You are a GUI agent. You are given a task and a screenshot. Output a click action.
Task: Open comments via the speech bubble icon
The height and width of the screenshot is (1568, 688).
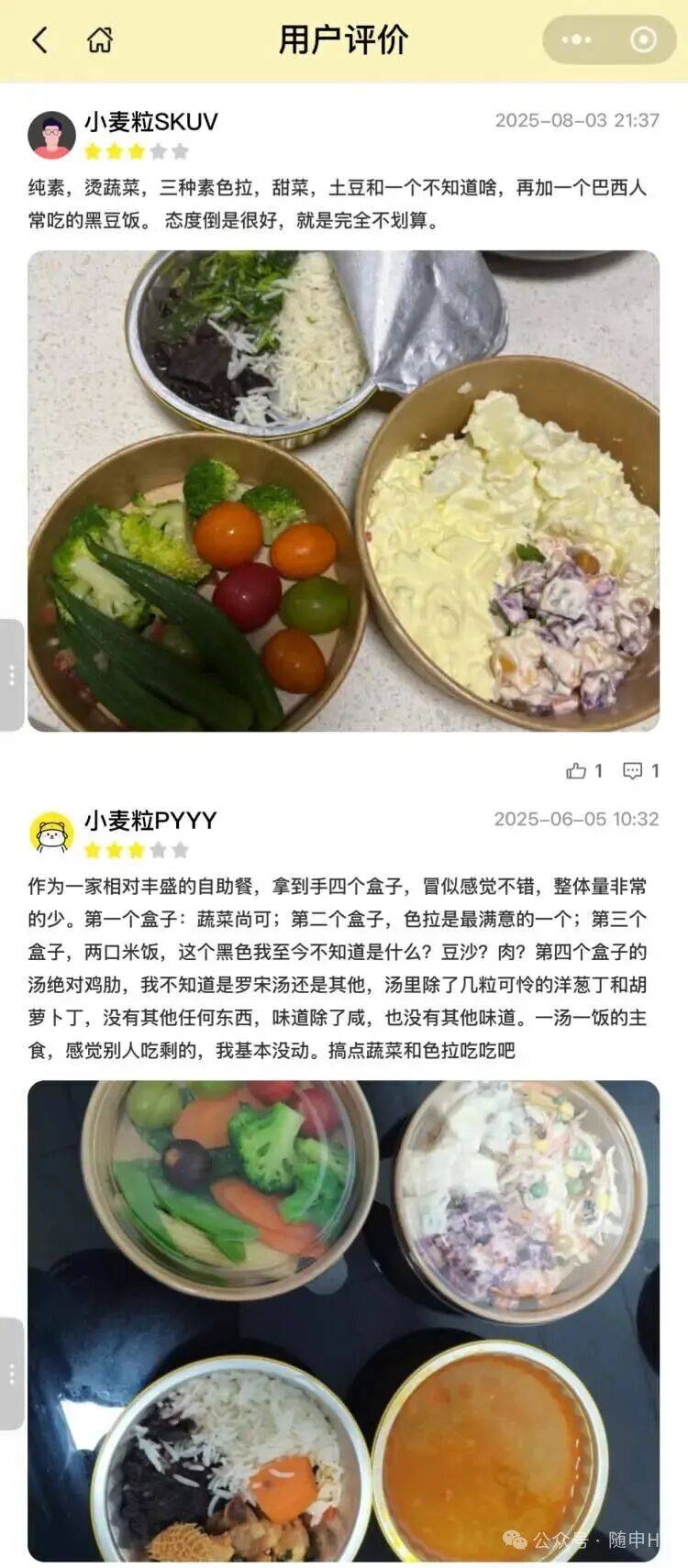pyautogui.click(x=635, y=771)
